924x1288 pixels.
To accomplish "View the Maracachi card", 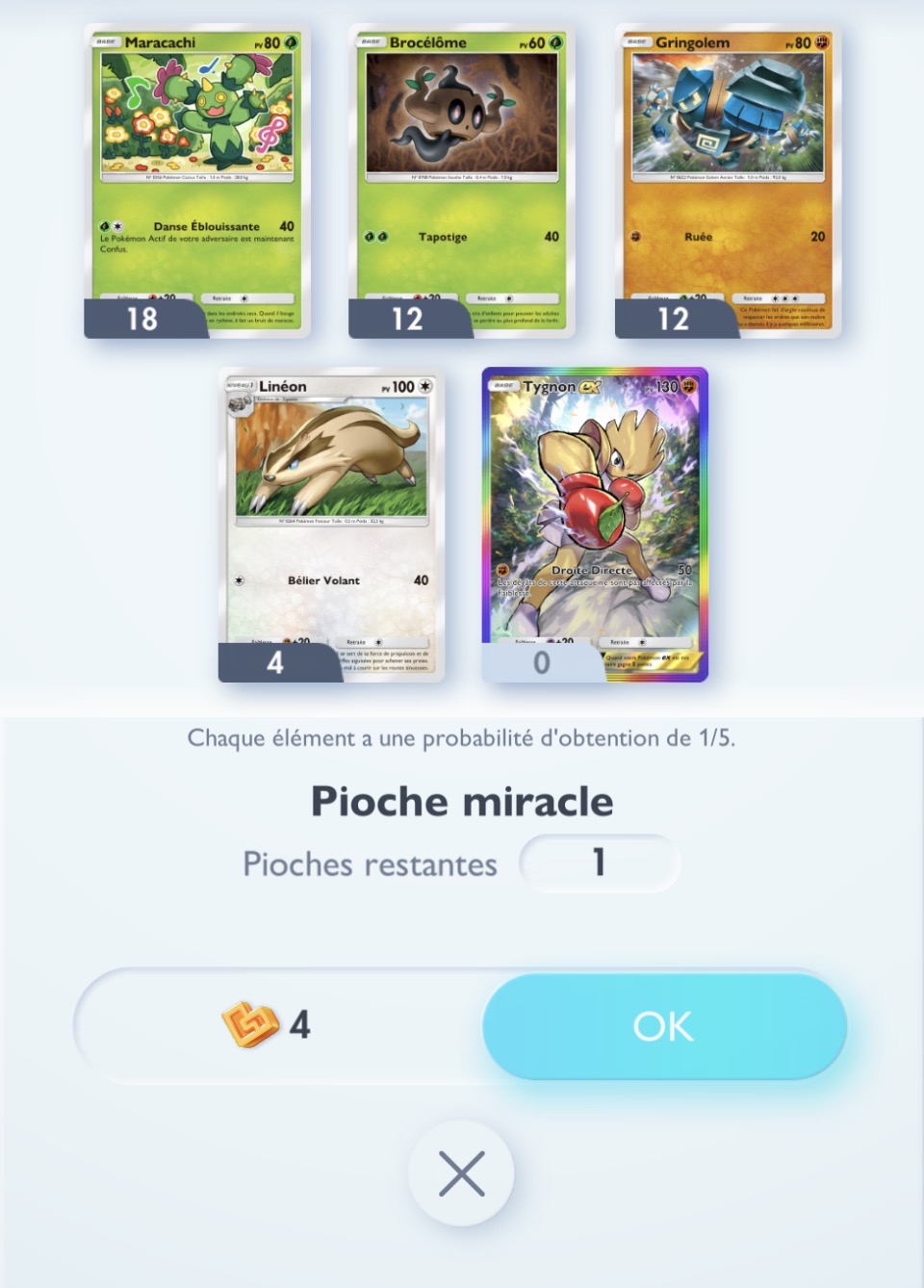I will tap(197, 181).
